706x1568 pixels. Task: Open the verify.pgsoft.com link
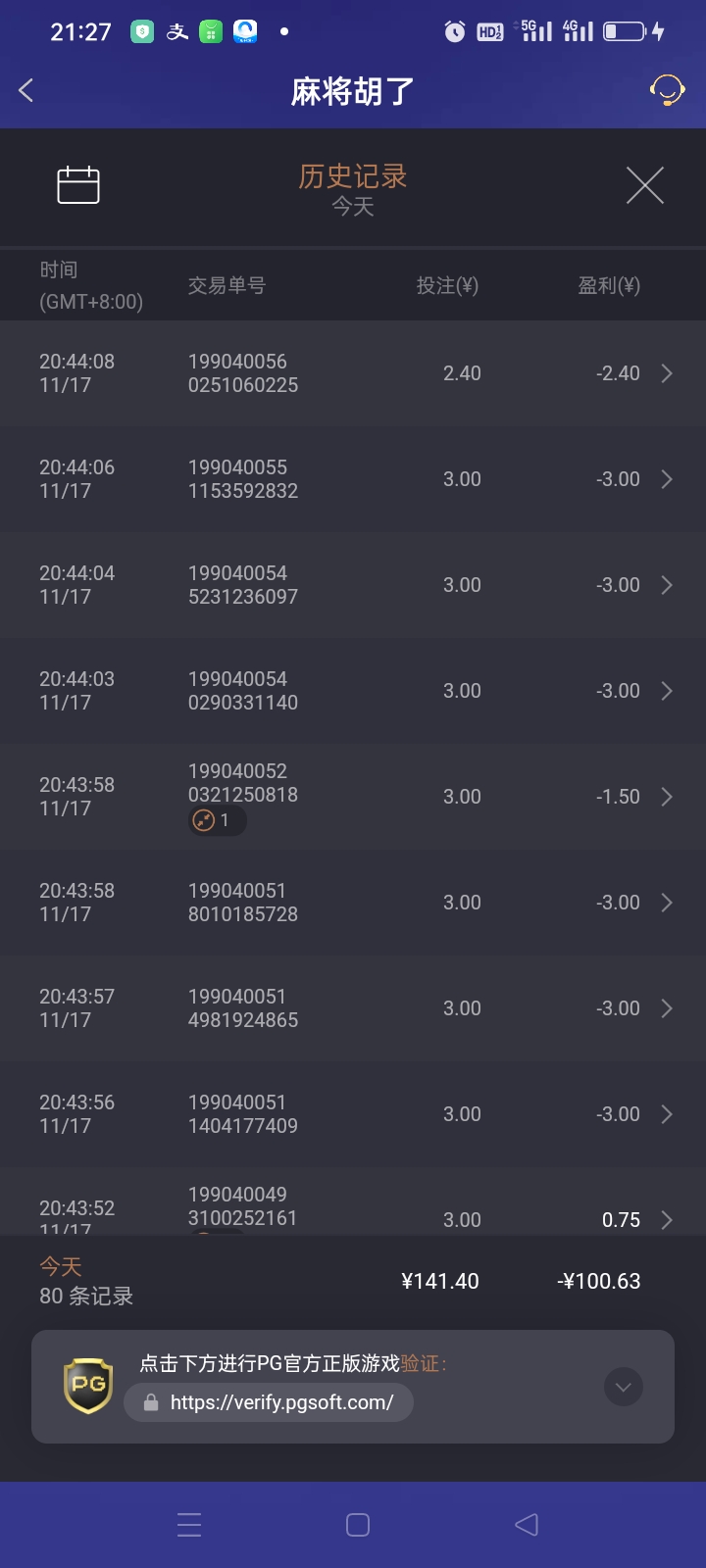click(x=280, y=1402)
